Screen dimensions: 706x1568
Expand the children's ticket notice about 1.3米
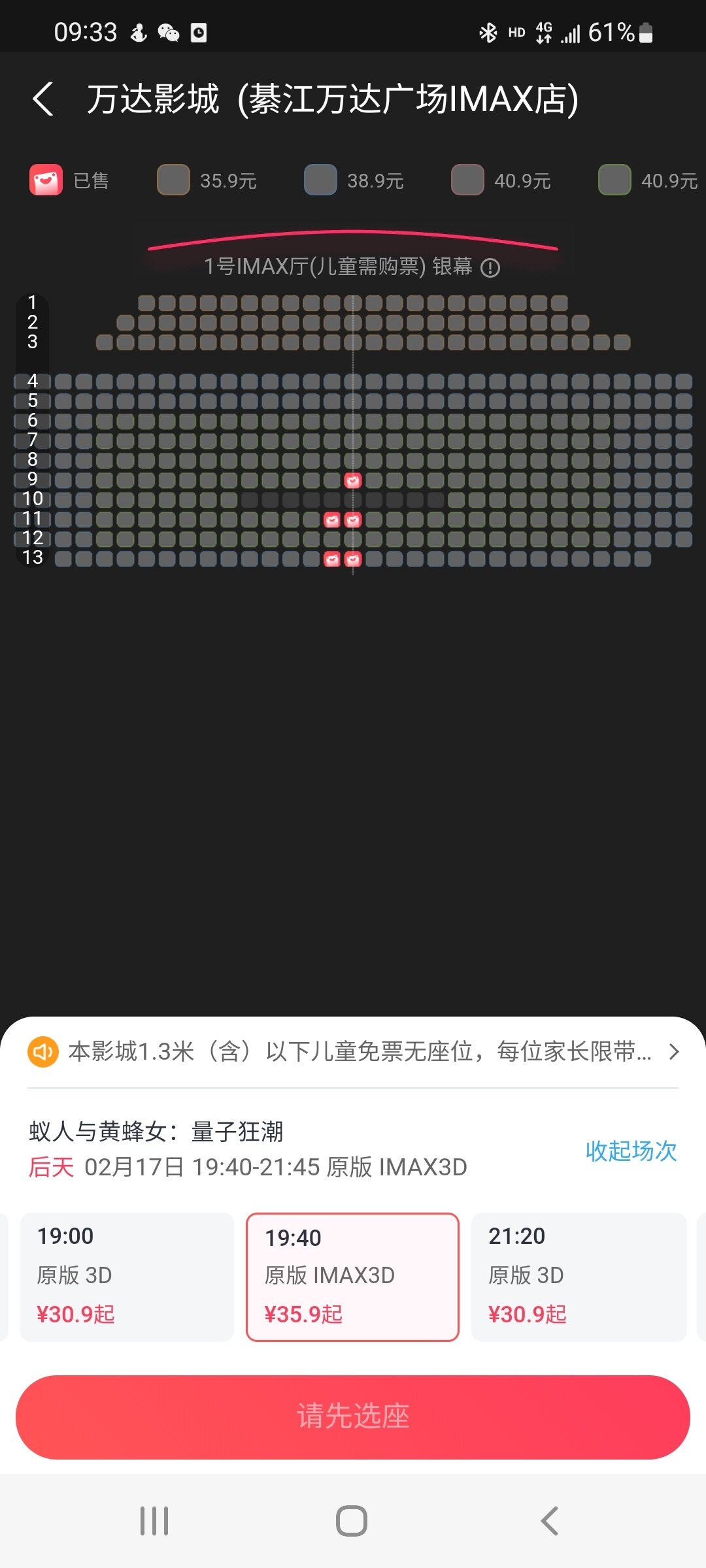tap(353, 1052)
